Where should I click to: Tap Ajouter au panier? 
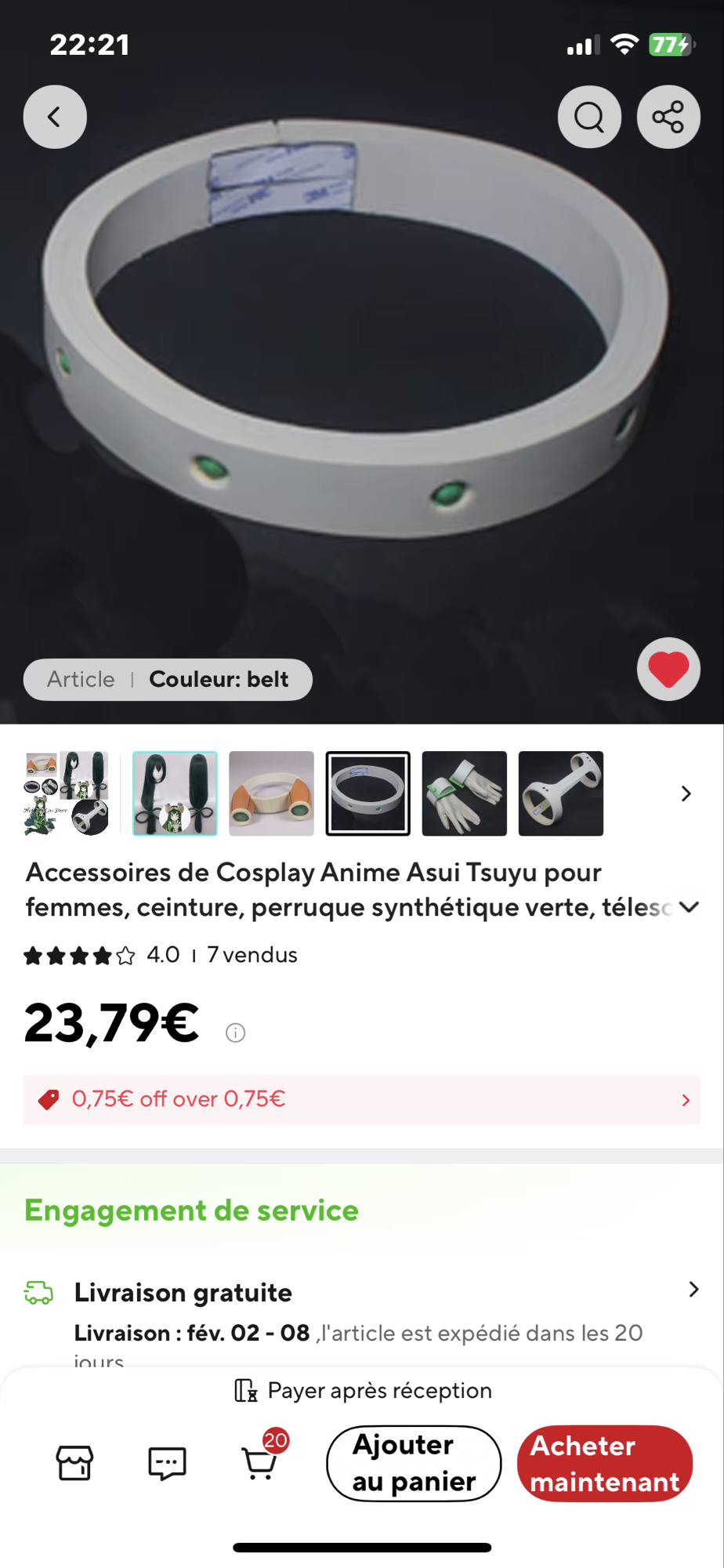(414, 1463)
